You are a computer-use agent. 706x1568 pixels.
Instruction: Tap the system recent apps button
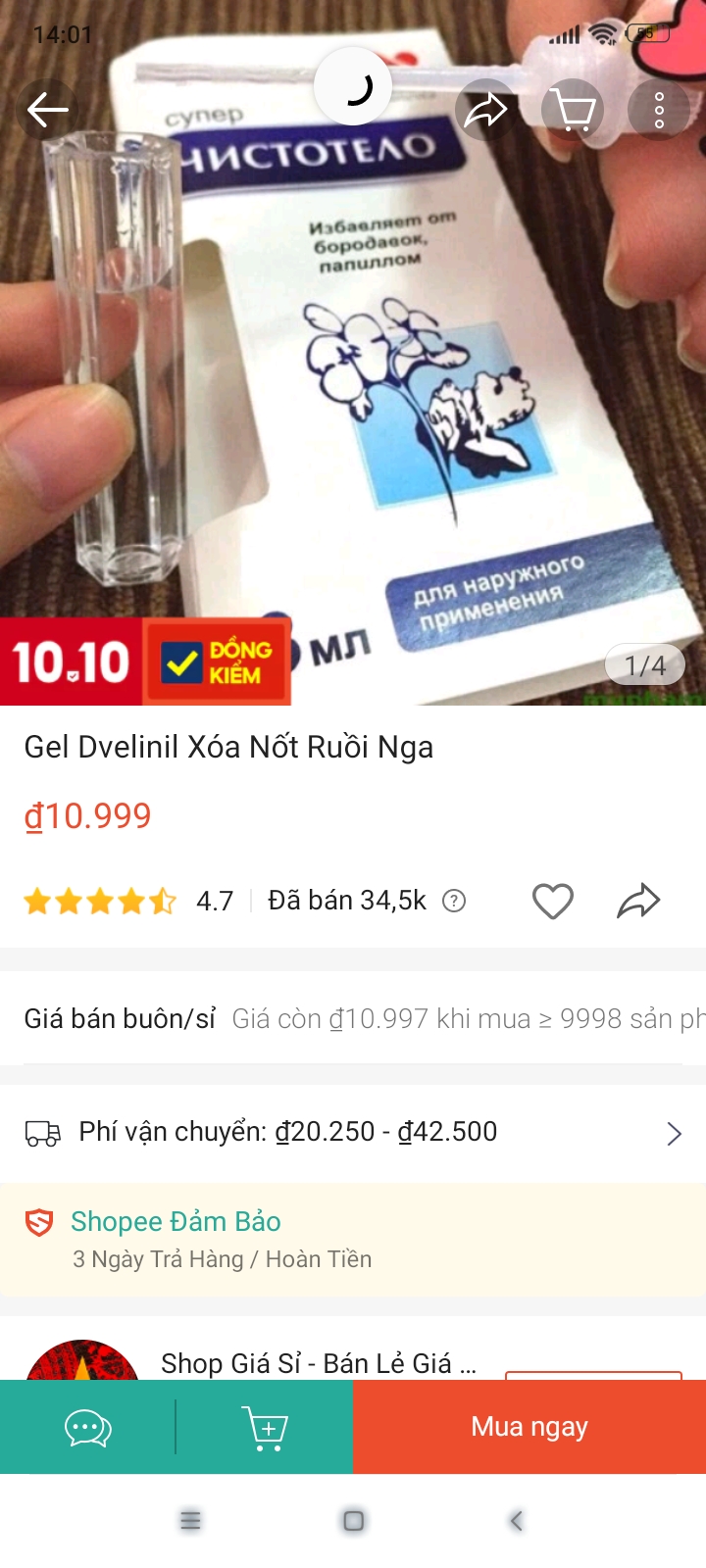(190, 1521)
